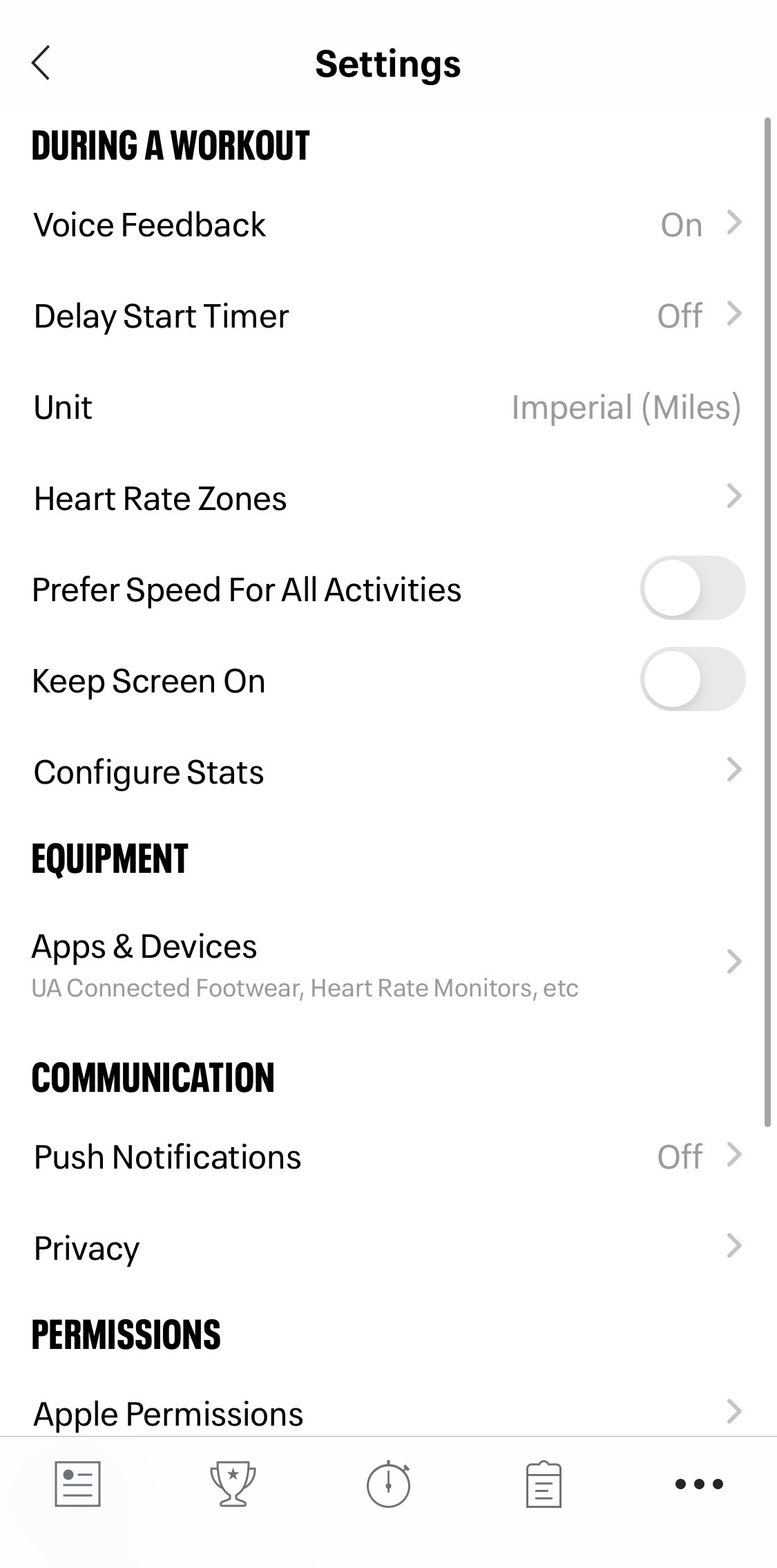Open the clipboard Training Plans icon

(544, 1484)
